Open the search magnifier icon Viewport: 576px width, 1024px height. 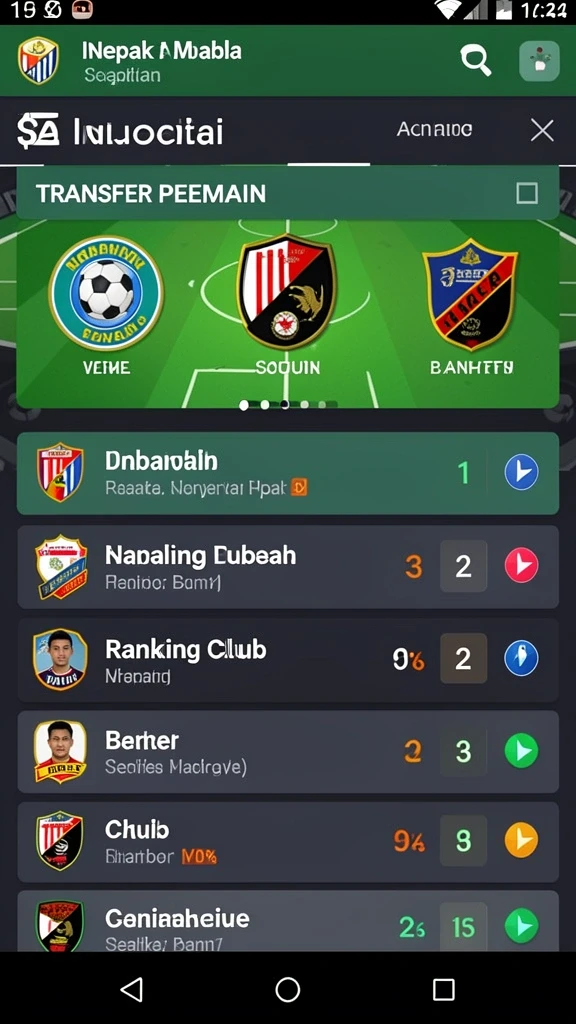click(x=476, y=61)
